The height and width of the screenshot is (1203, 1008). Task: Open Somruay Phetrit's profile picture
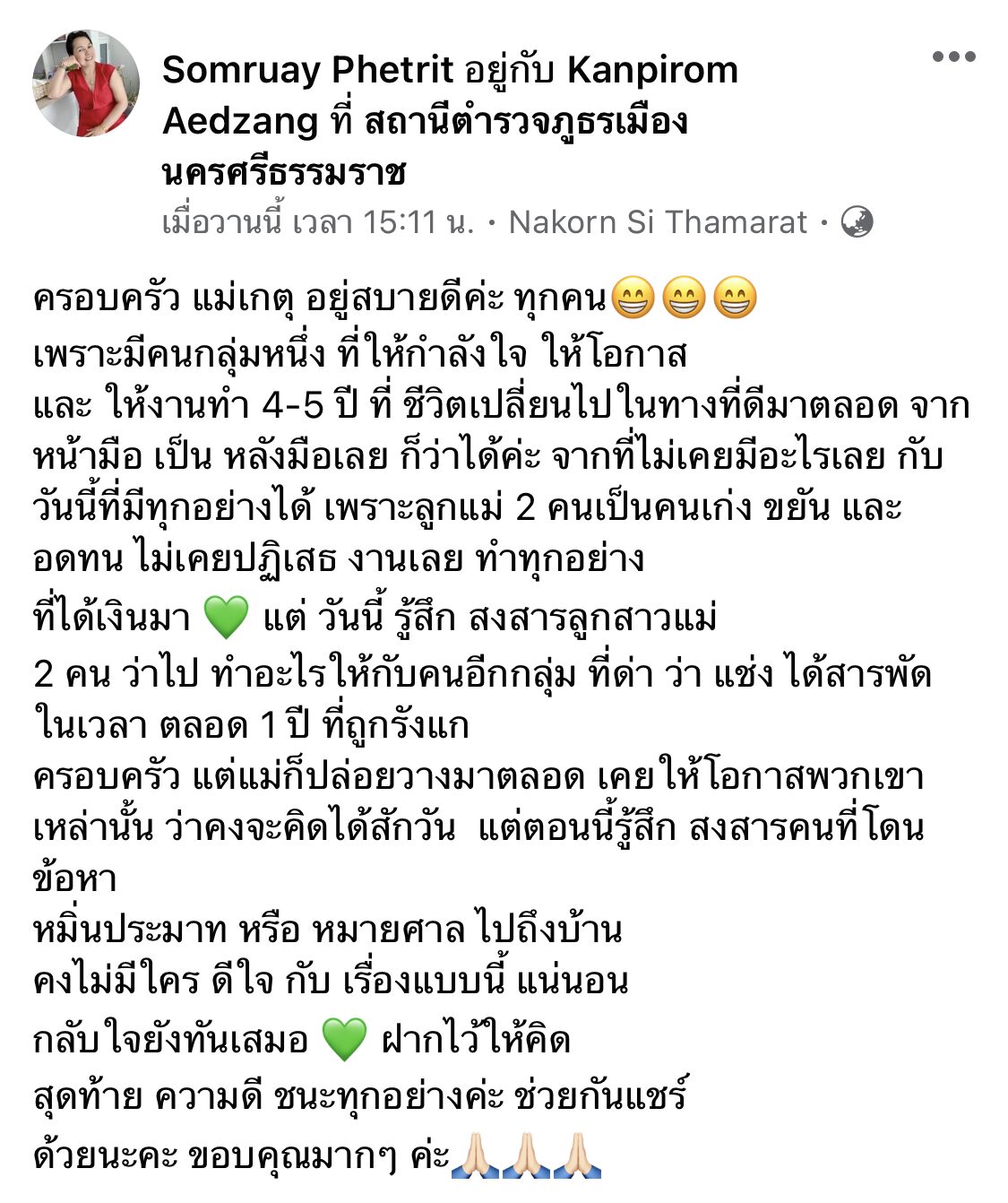coord(87,83)
